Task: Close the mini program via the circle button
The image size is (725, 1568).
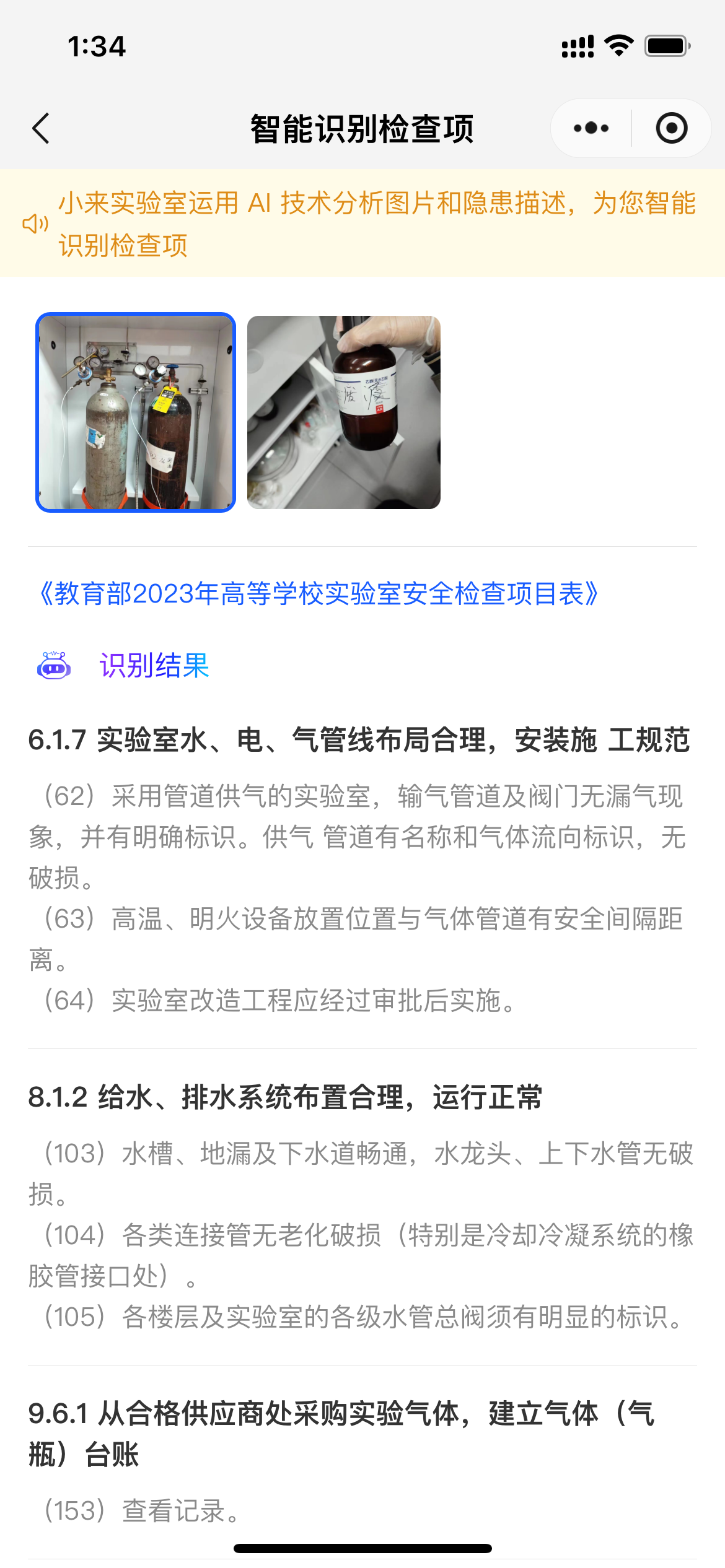Action: coord(671,128)
